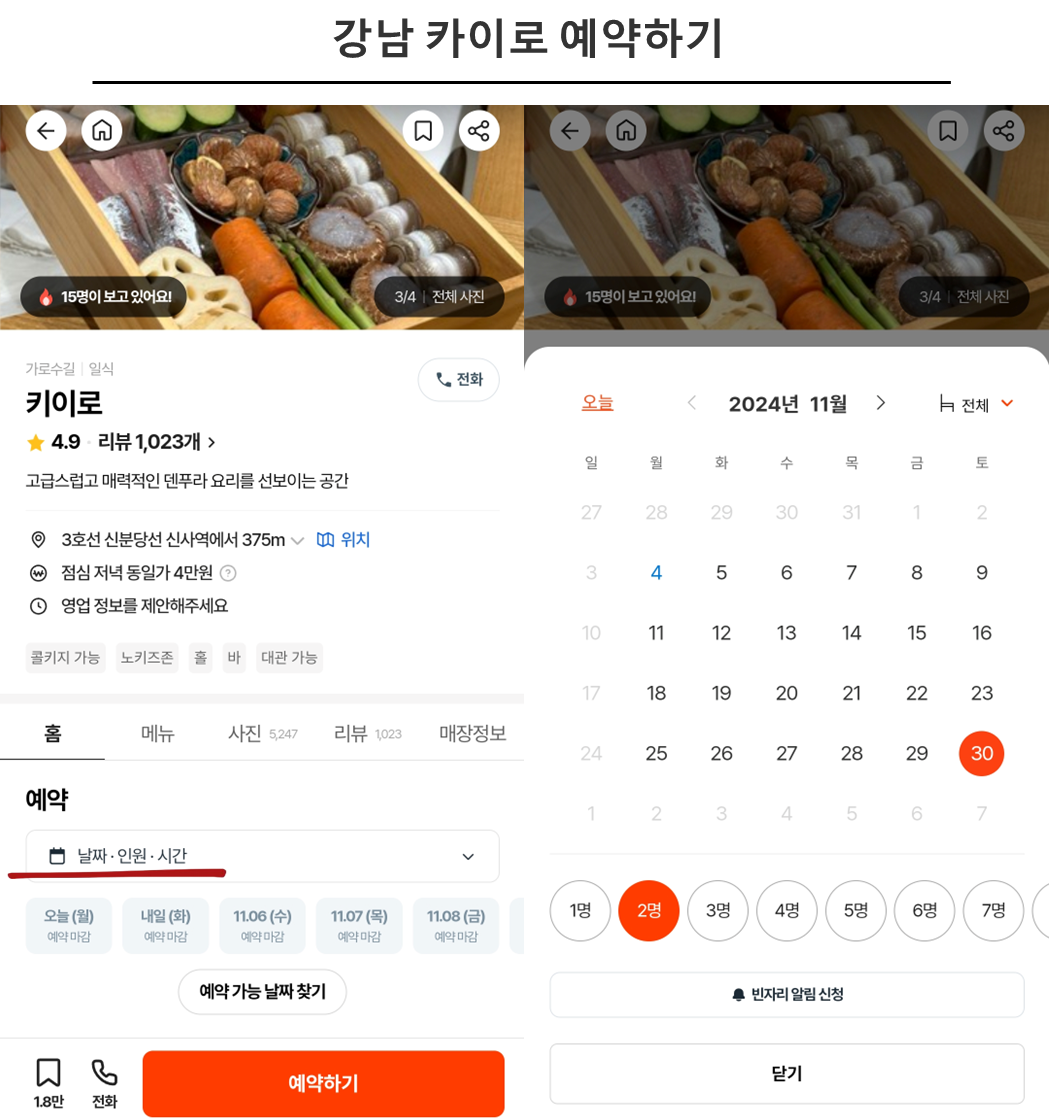Select 2명 as the party size

[649, 911]
